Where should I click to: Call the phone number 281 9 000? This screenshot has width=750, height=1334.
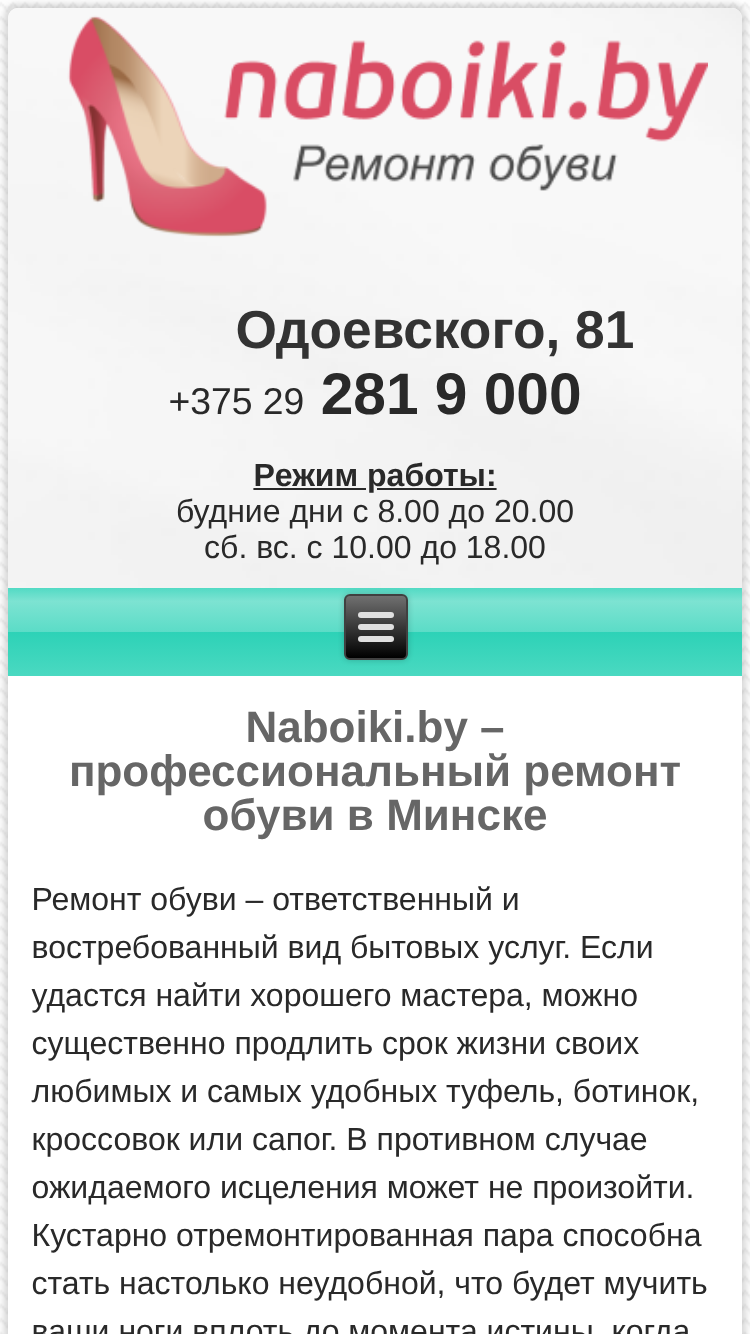(x=375, y=396)
